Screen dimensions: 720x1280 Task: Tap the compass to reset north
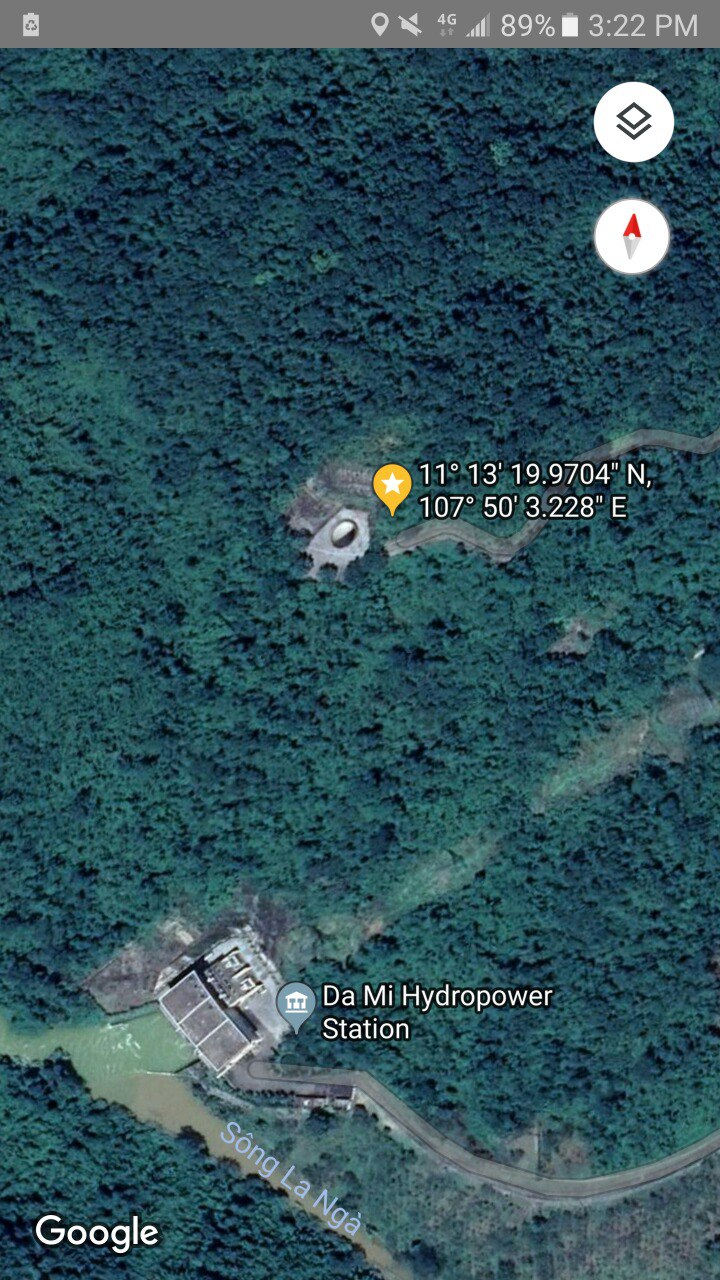[631, 237]
